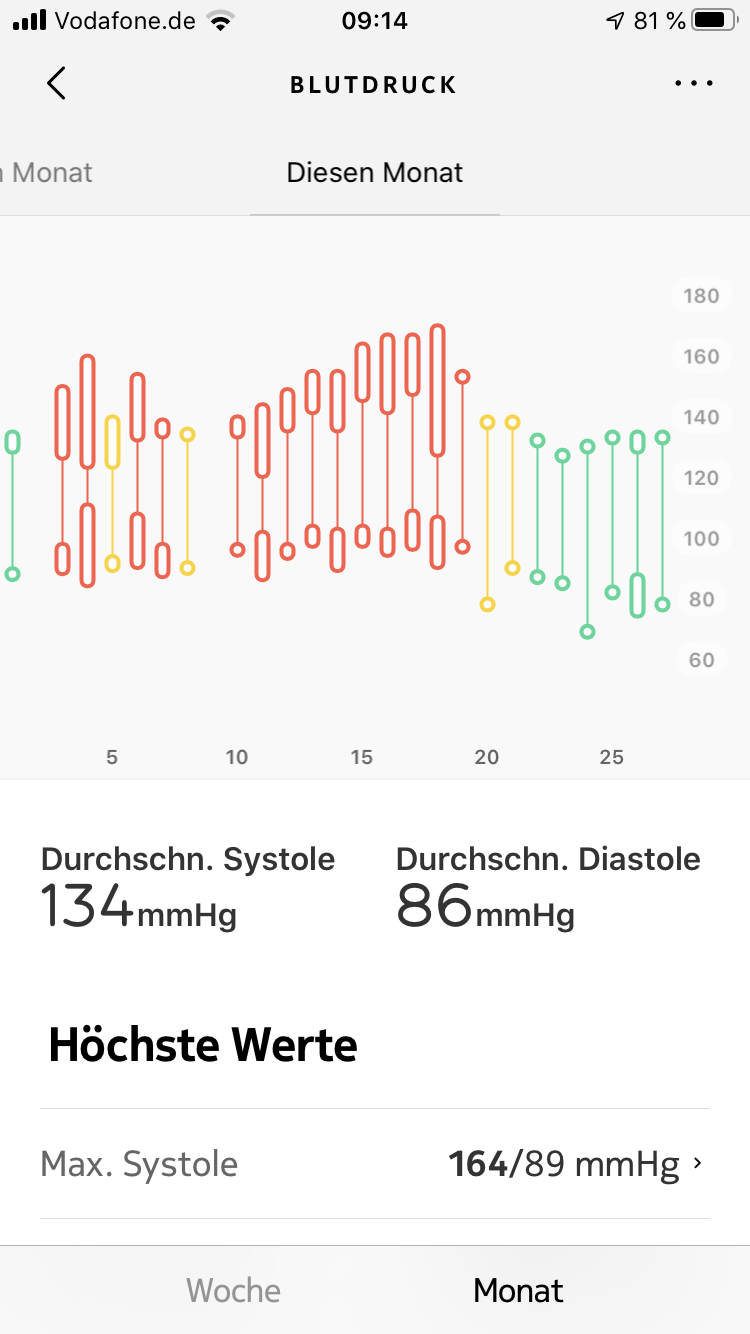Open the three-dot overflow menu
This screenshot has width=750, height=1334.
[693, 84]
